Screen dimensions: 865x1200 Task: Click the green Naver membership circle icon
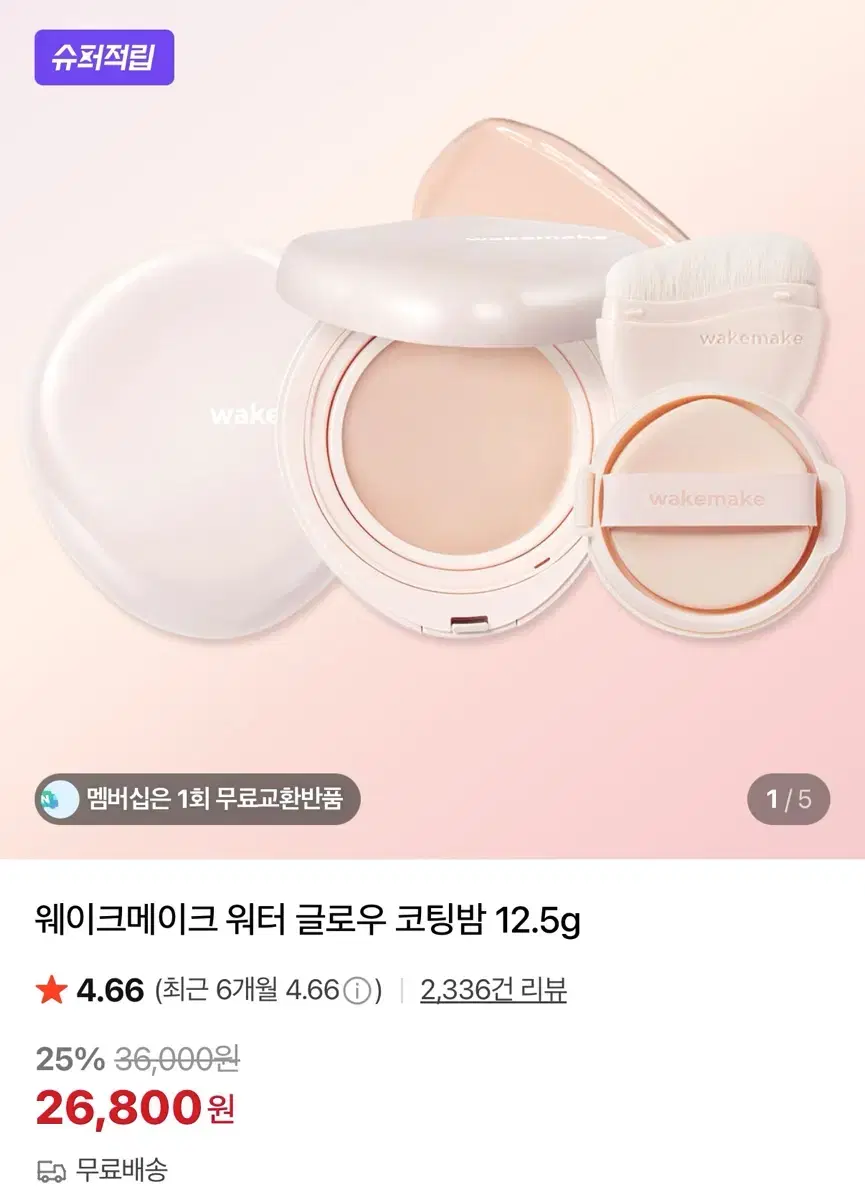coord(60,798)
